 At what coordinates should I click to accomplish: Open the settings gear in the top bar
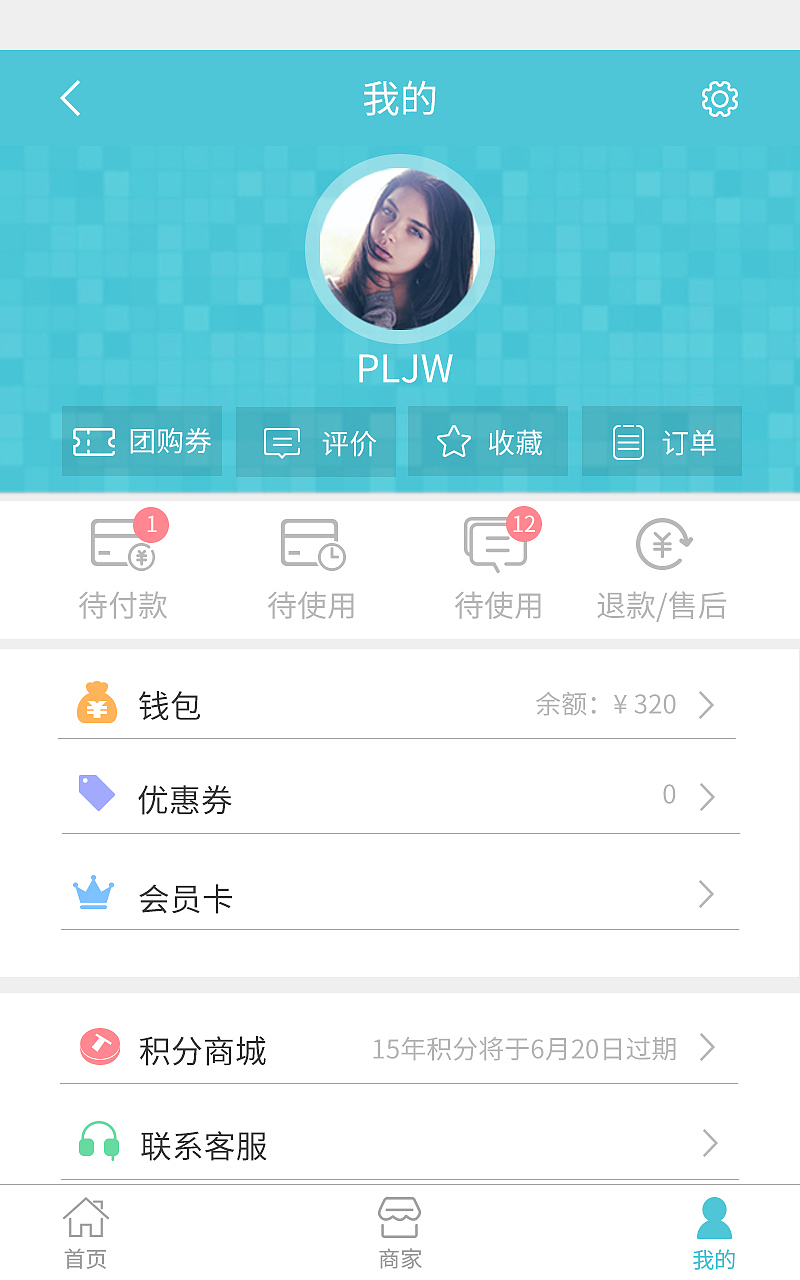(x=718, y=98)
